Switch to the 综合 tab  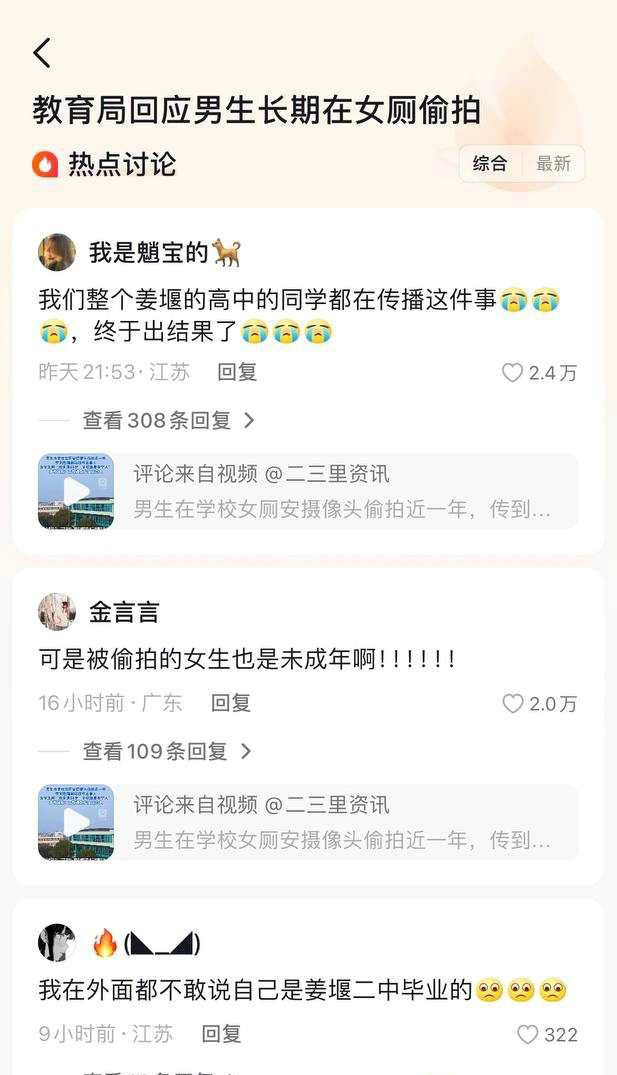[490, 164]
